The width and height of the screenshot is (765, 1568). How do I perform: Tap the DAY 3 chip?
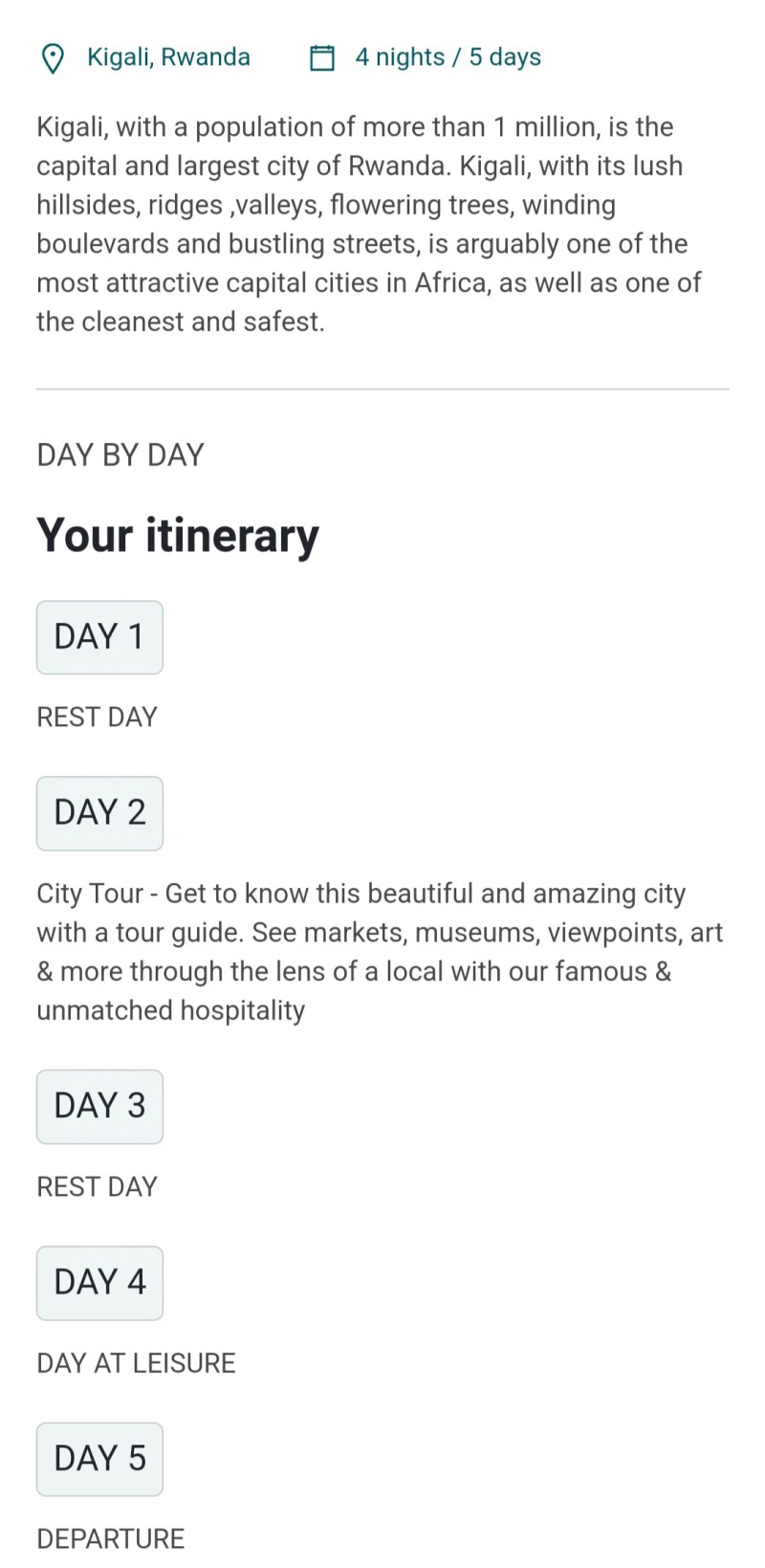click(99, 1107)
